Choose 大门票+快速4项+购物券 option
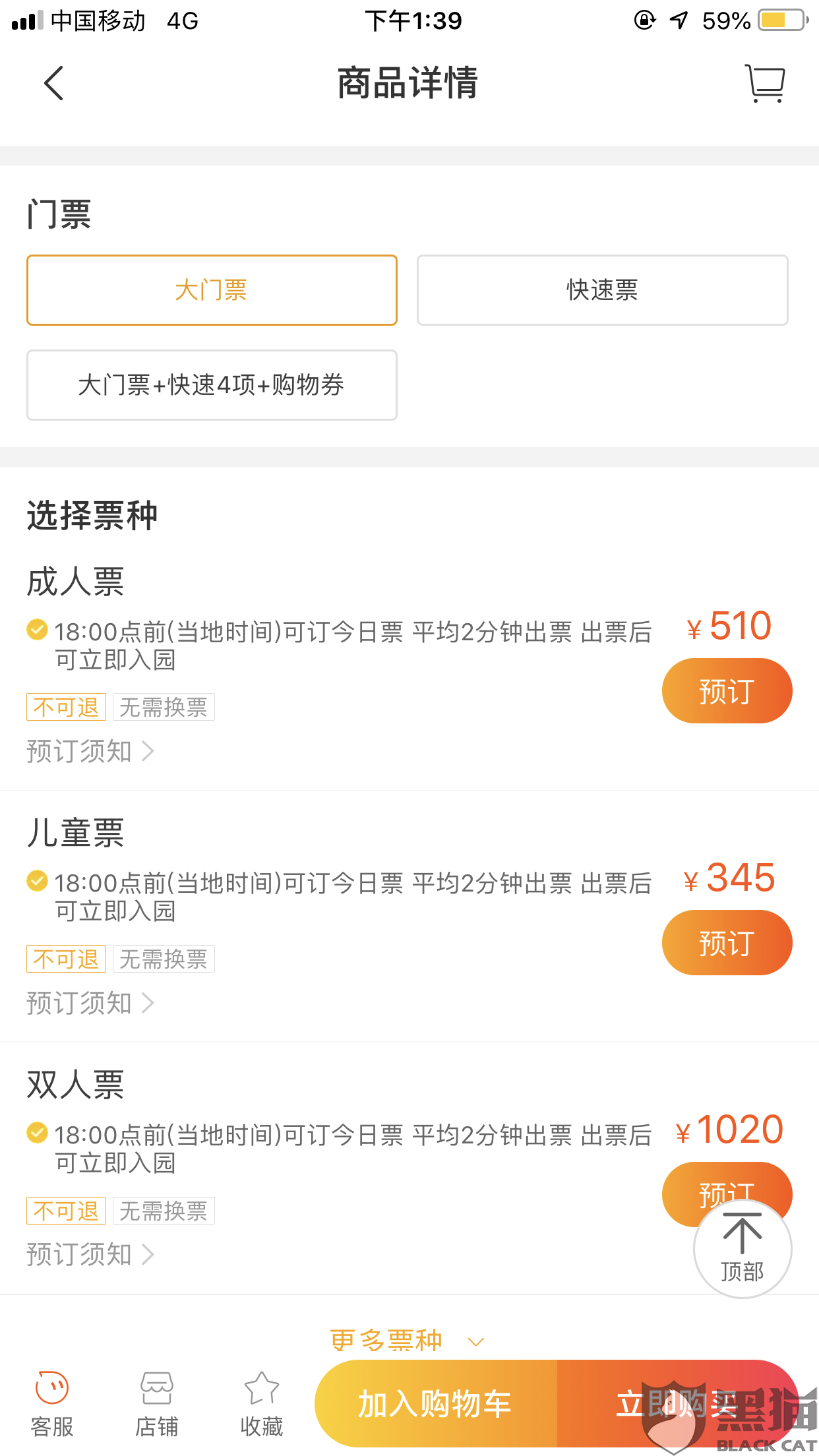This screenshot has width=819, height=1456. (212, 385)
